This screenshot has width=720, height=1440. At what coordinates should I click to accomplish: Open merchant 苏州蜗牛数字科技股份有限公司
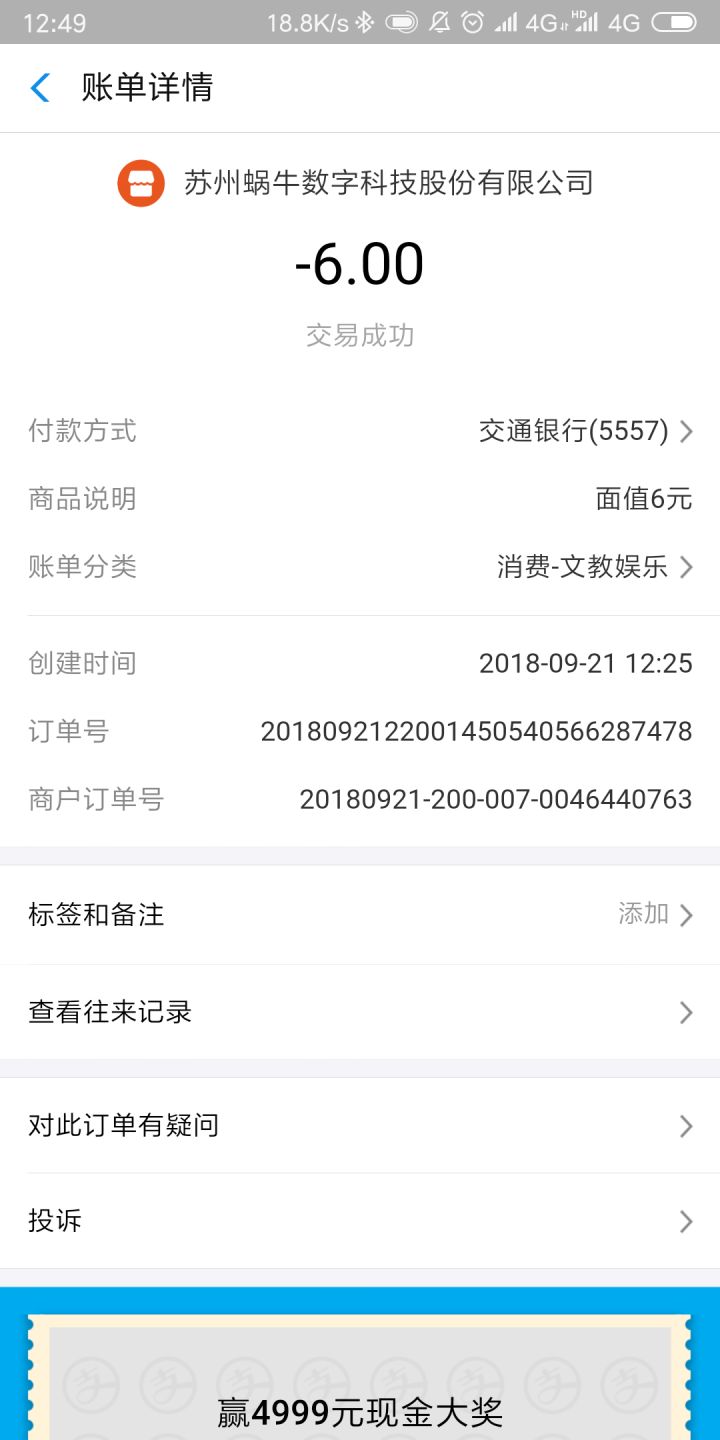click(x=356, y=183)
